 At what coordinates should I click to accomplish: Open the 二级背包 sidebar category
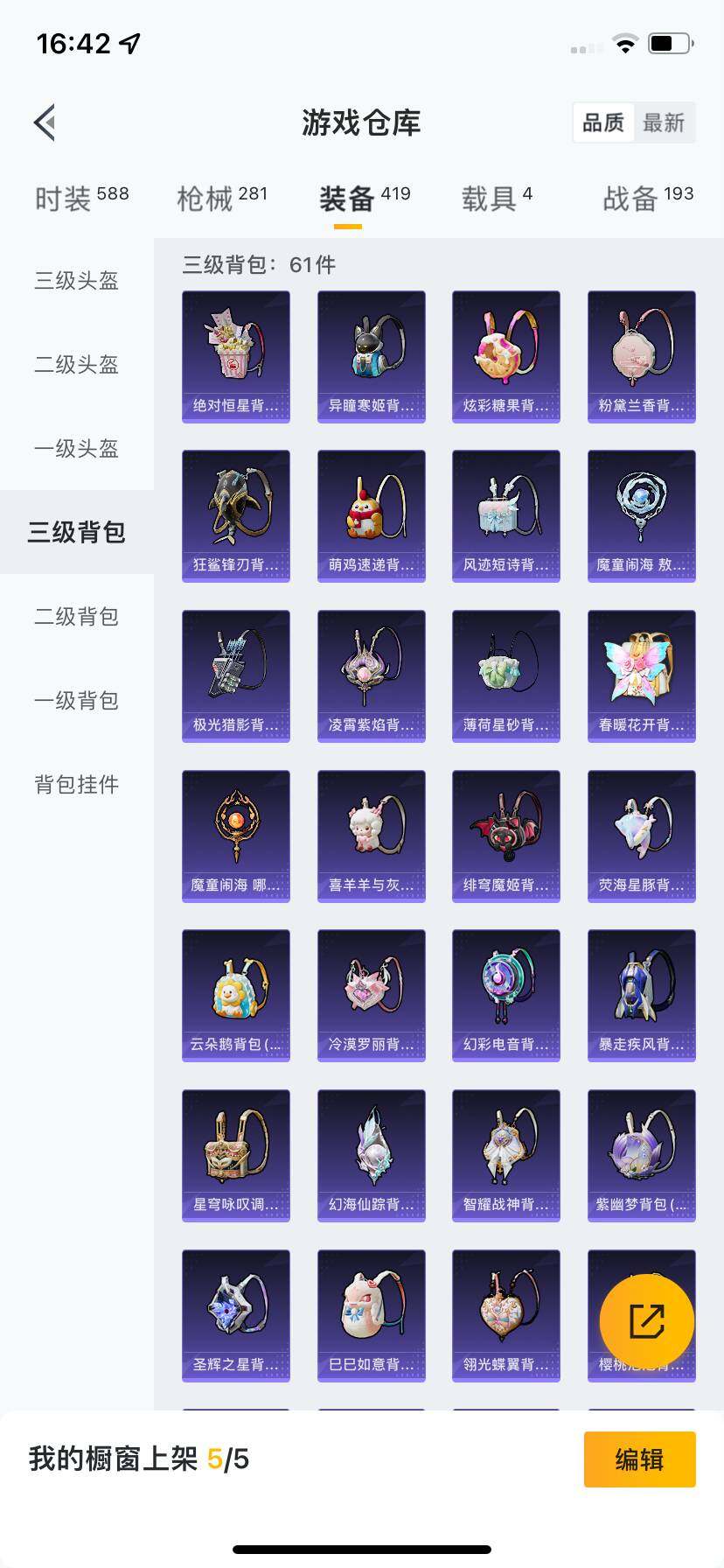tap(76, 617)
